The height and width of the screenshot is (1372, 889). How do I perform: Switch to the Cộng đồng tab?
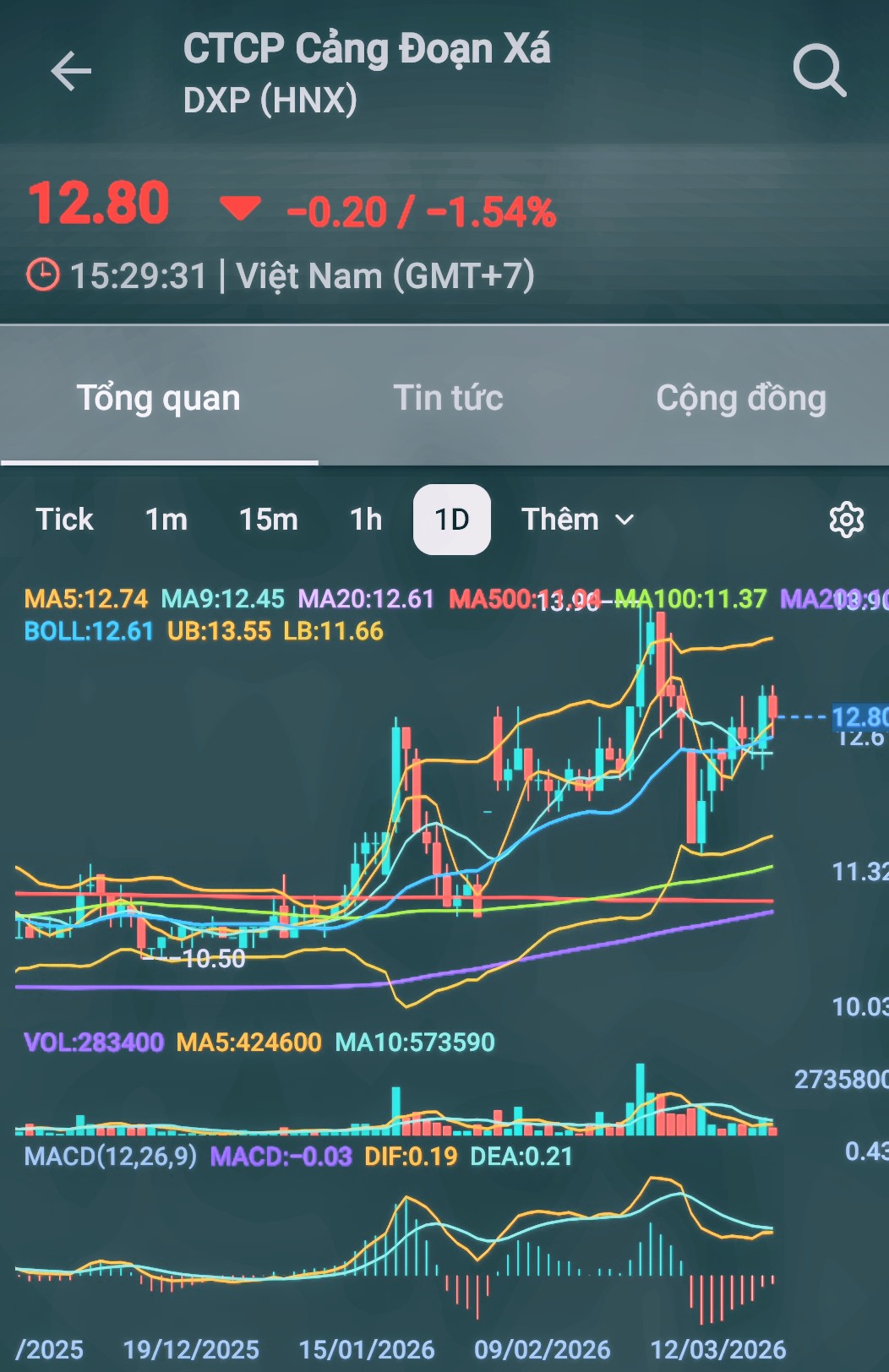click(741, 398)
